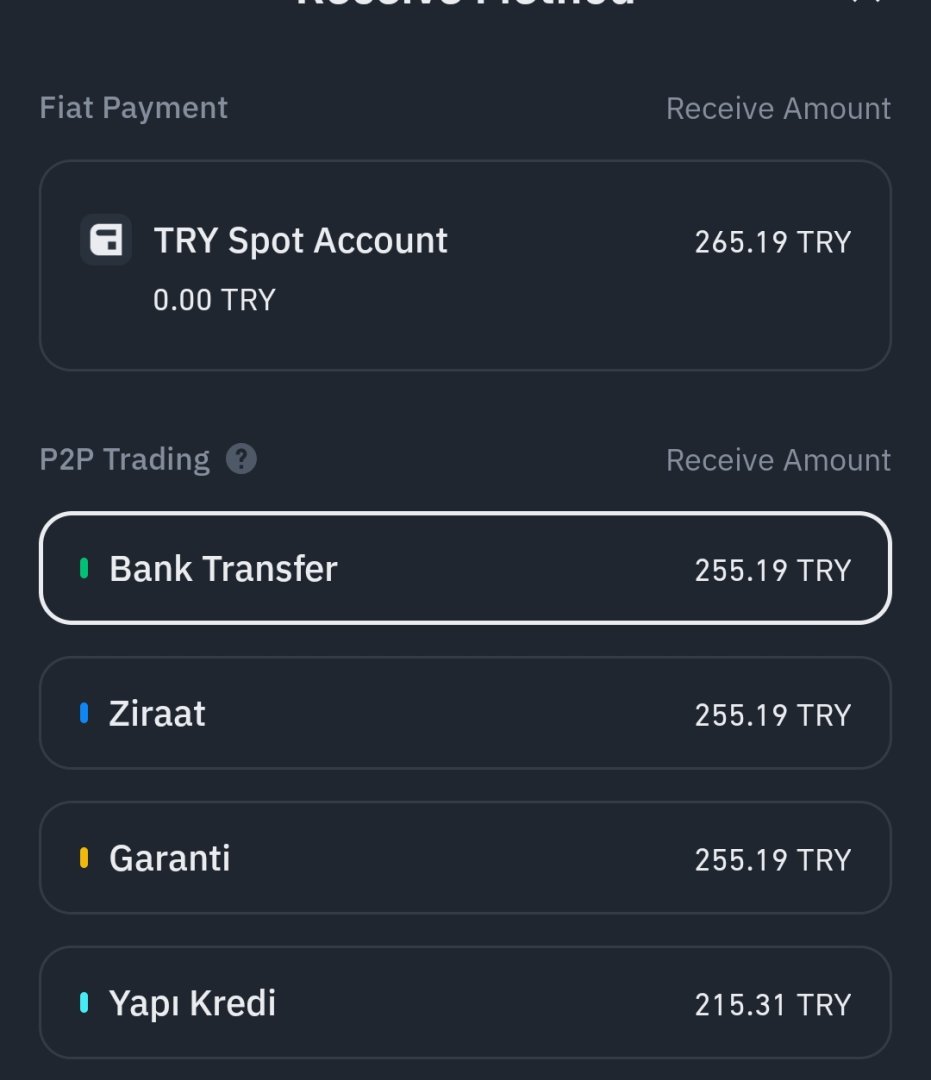Pick the Garanti payment option
931x1080 pixels.
coord(465,858)
